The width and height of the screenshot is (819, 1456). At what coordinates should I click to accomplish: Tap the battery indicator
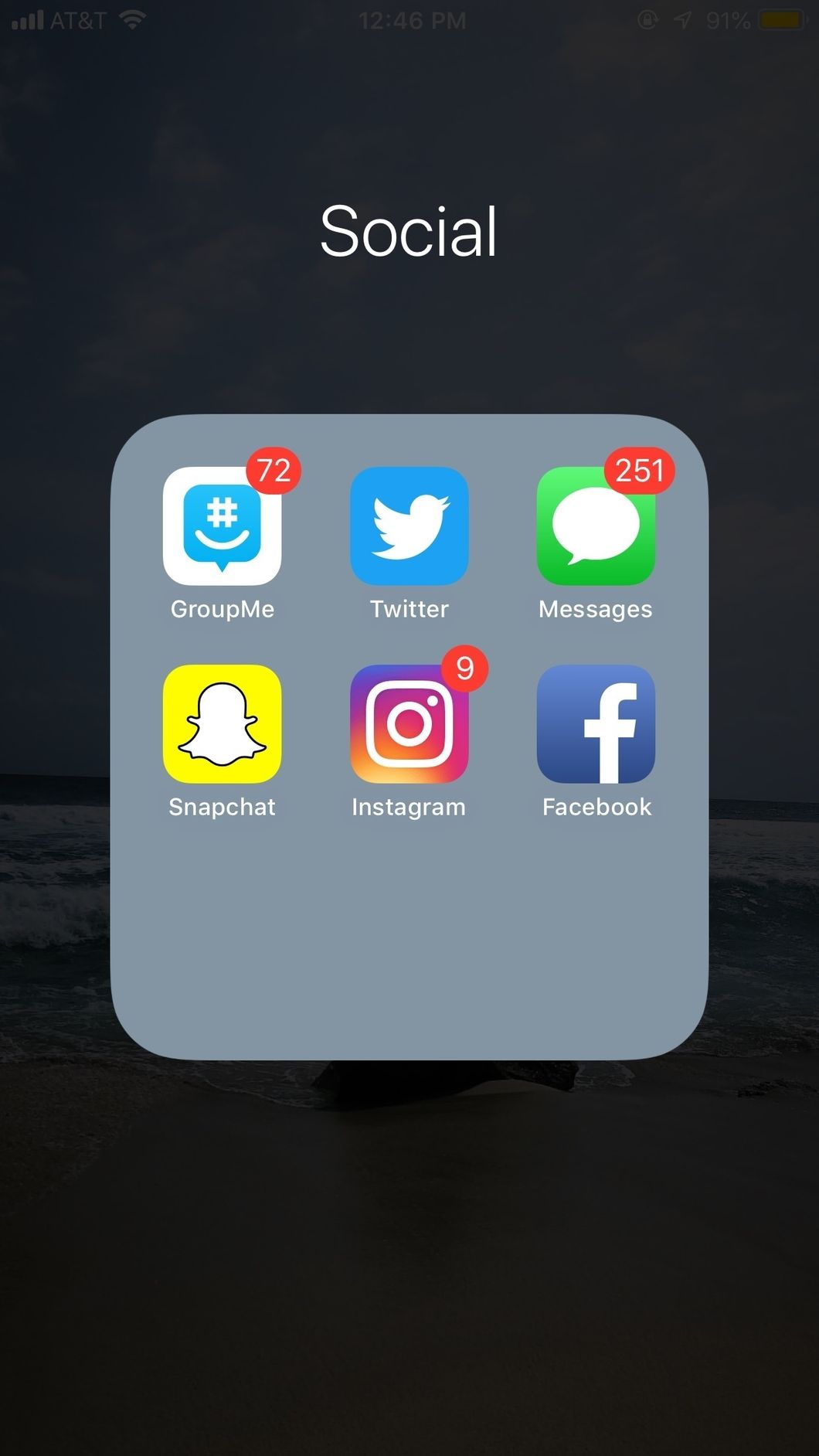point(783,19)
